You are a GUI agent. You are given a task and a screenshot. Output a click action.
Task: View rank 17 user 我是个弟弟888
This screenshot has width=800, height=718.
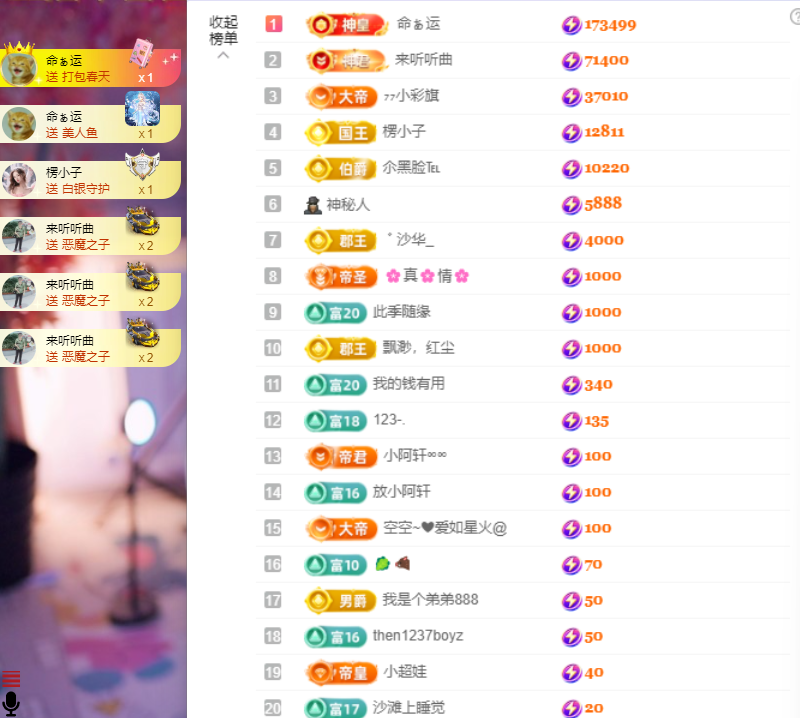430,600
